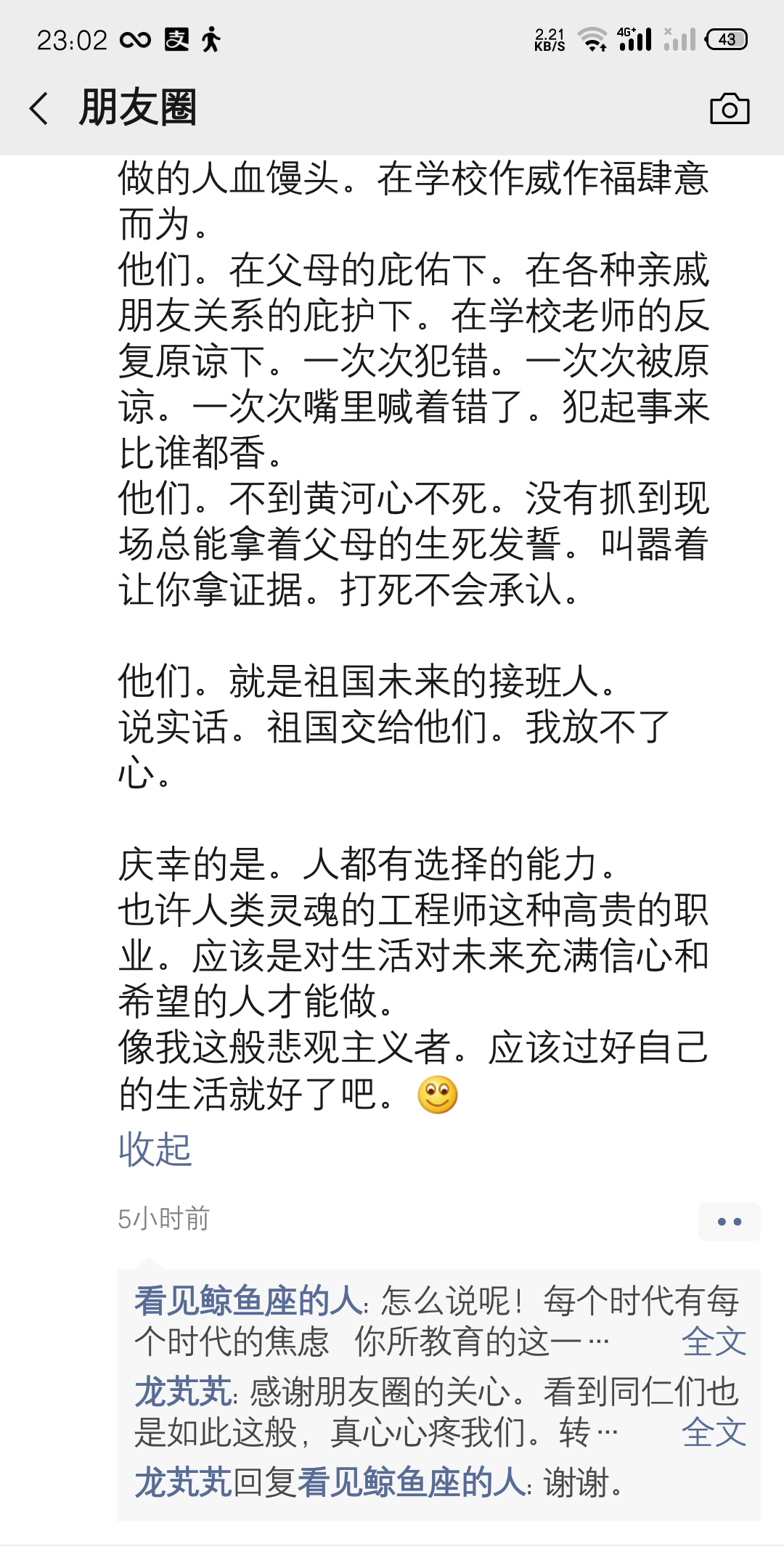Open the camera to post a moment
784x1568 pixels.
(x=729, y=109)
